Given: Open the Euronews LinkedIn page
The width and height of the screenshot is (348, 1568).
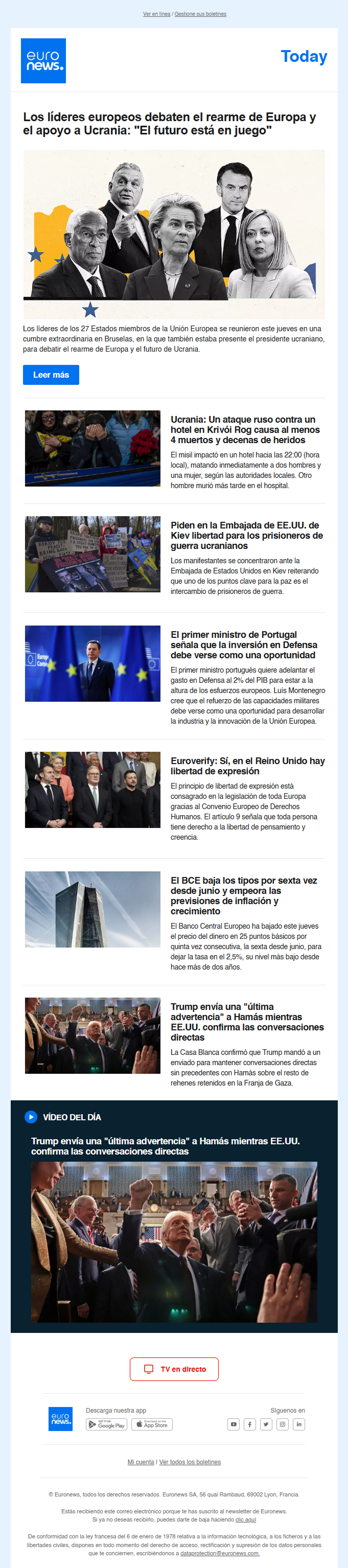Looking at the screenshot, I should [x=299, y=1424].
